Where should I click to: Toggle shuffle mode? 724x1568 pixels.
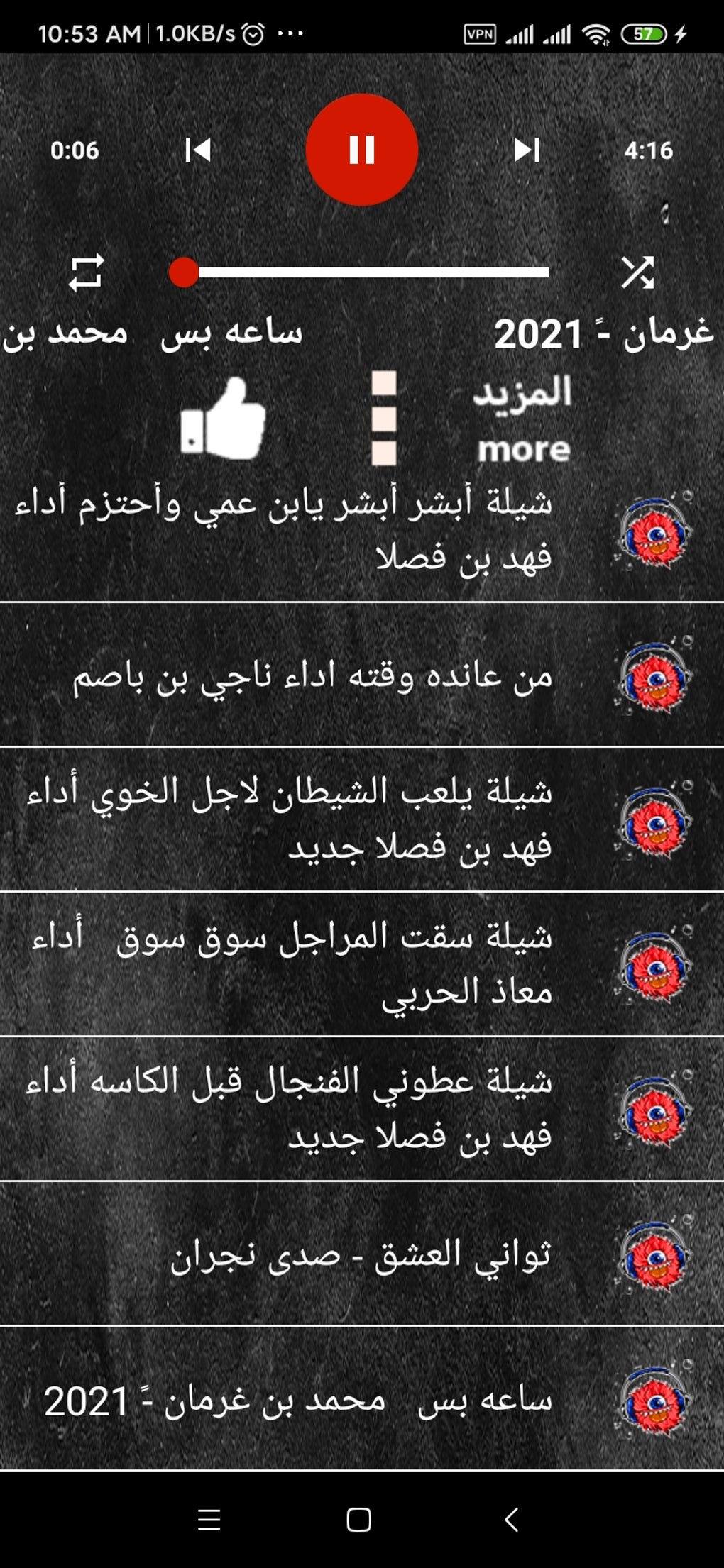click(637, 272)
